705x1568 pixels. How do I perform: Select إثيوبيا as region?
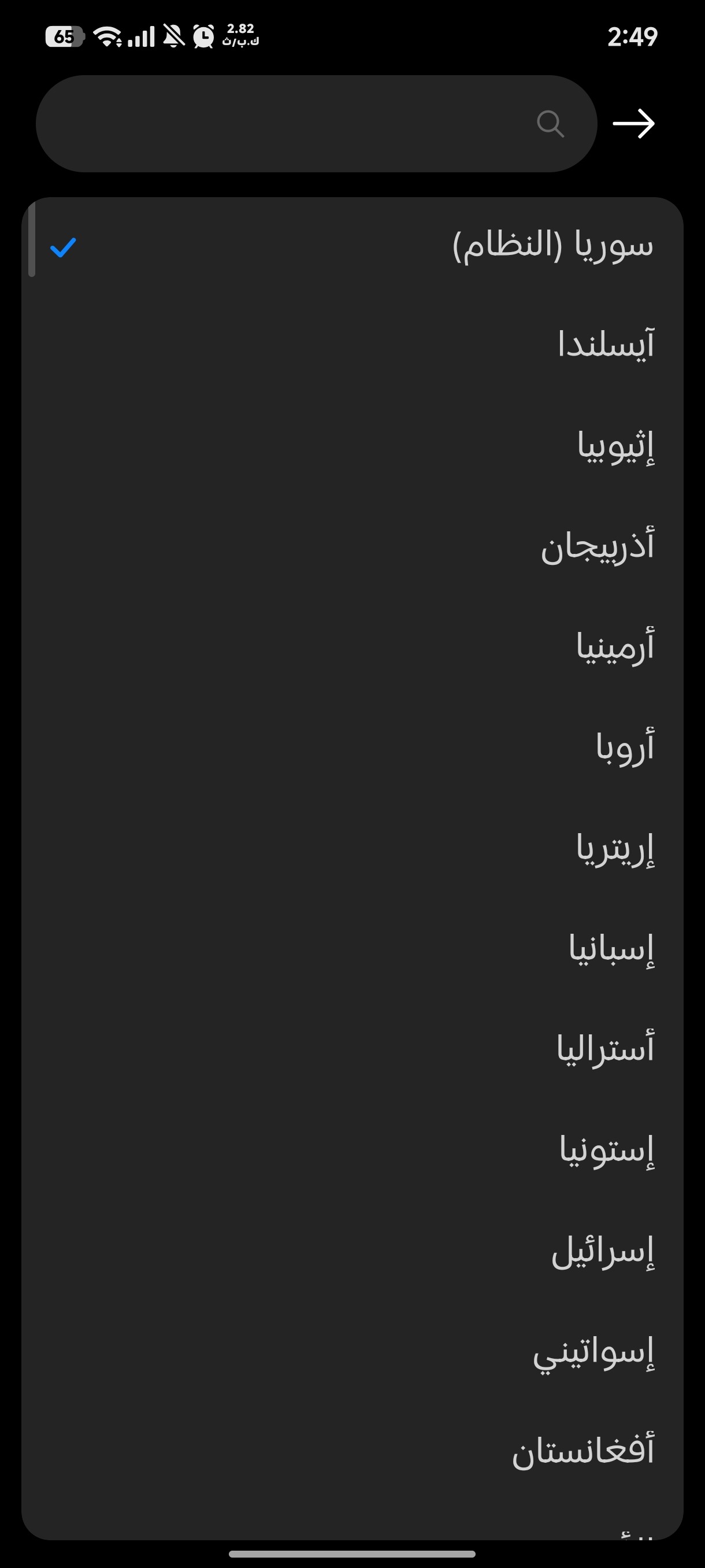pos(352,445)
